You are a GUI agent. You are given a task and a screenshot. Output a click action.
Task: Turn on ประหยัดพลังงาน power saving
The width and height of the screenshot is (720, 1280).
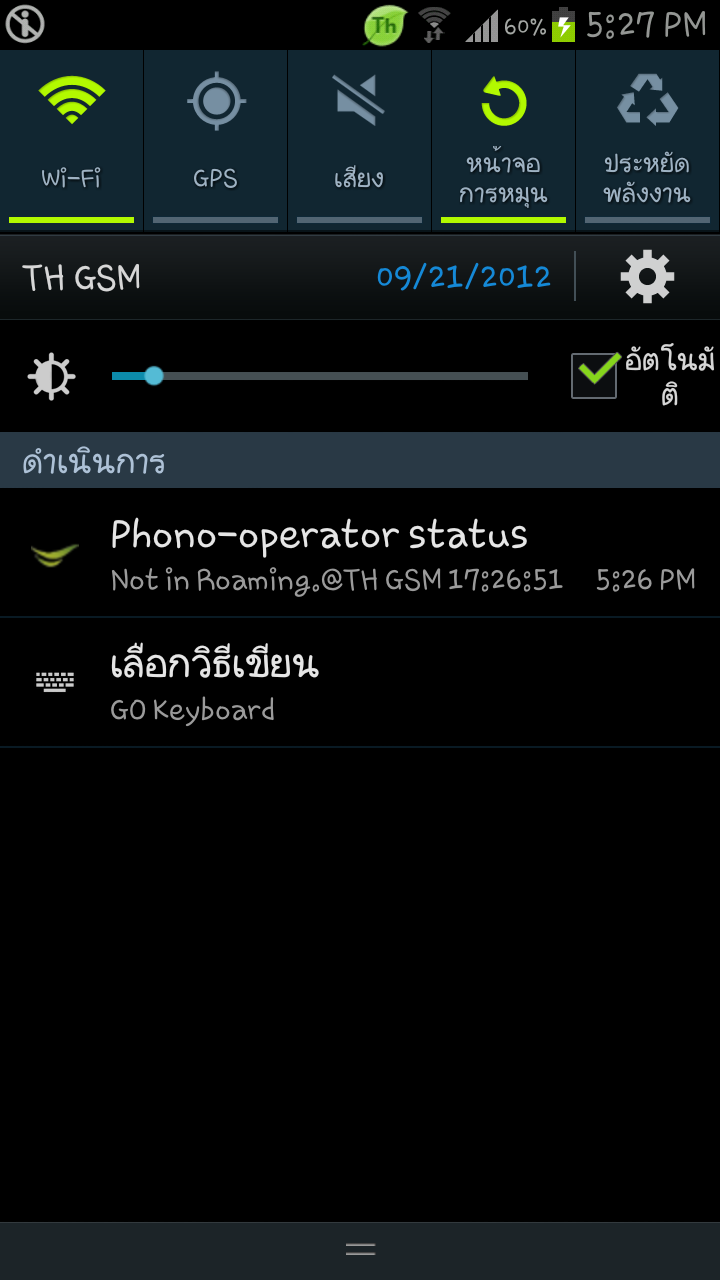click(648, 141)
